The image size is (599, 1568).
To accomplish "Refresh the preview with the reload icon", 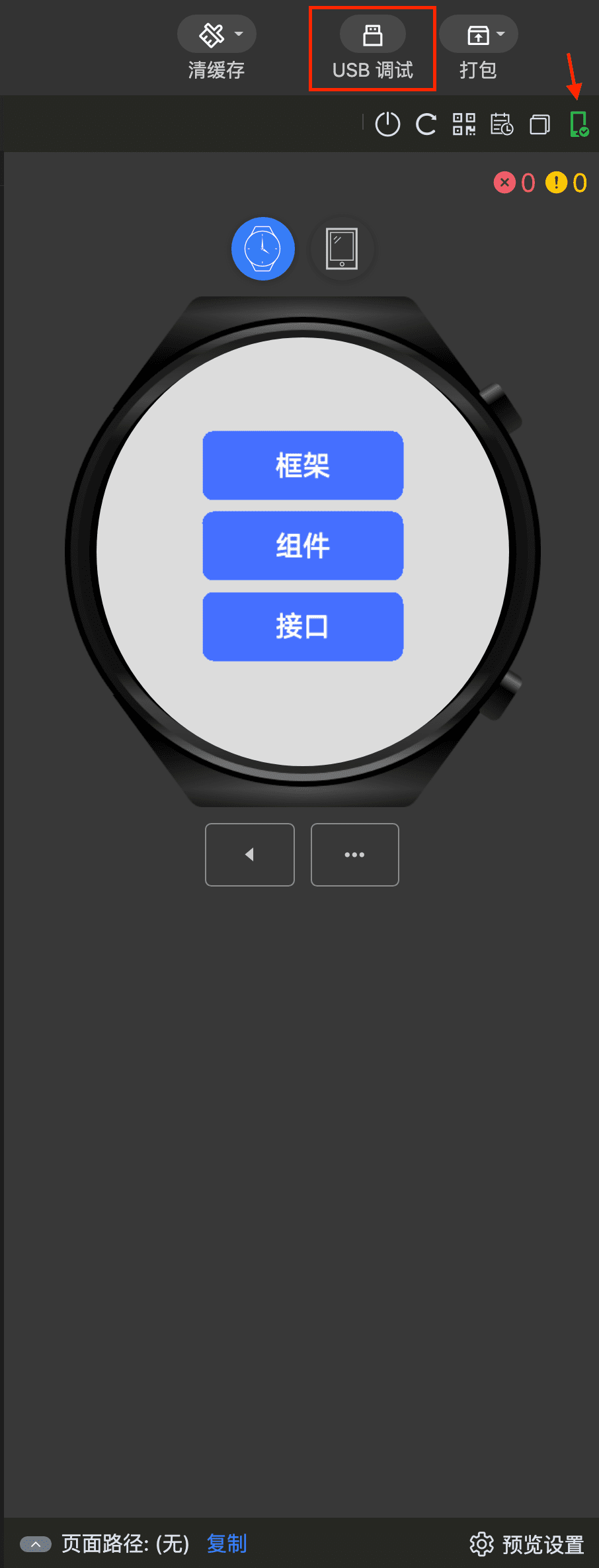I will click(x=426, y=124).
